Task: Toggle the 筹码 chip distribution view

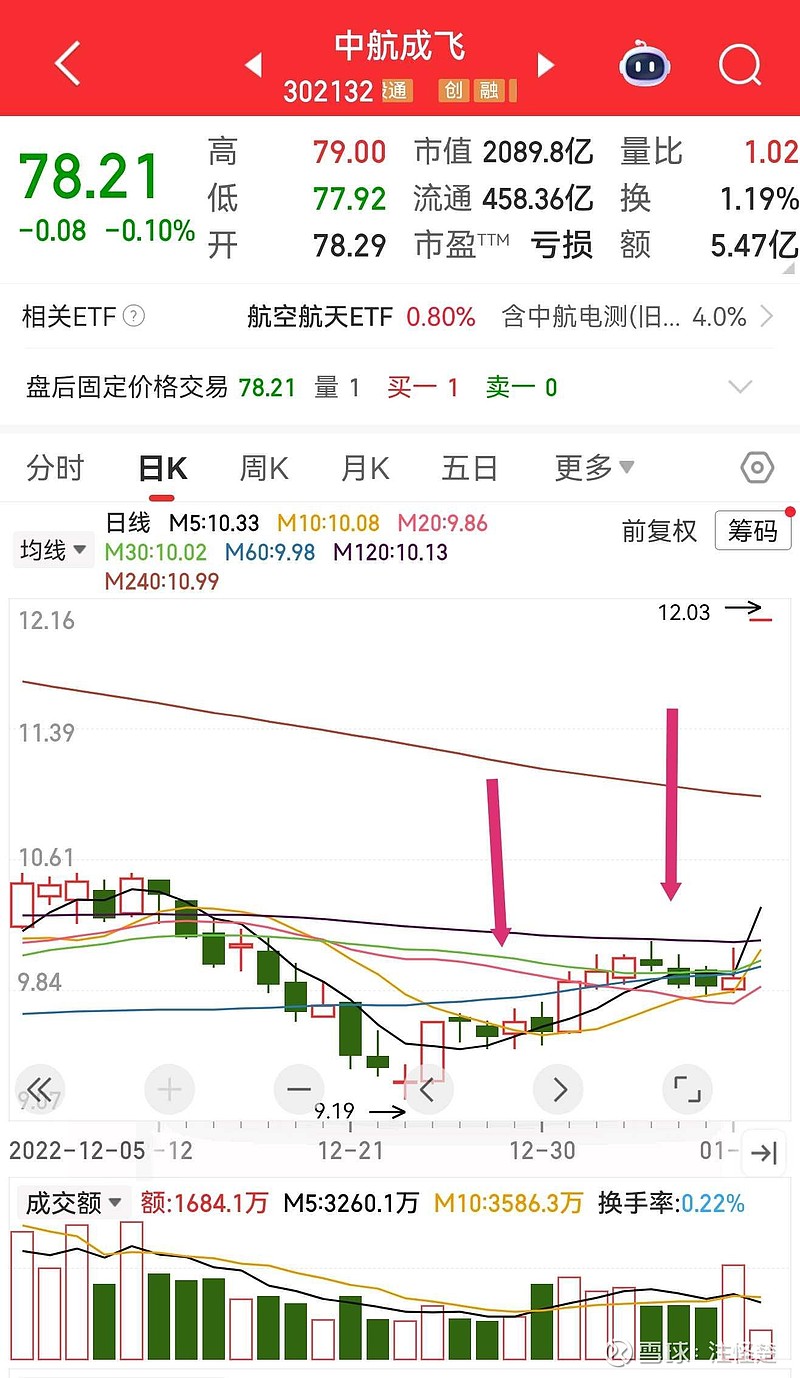Action: [752, 533]
